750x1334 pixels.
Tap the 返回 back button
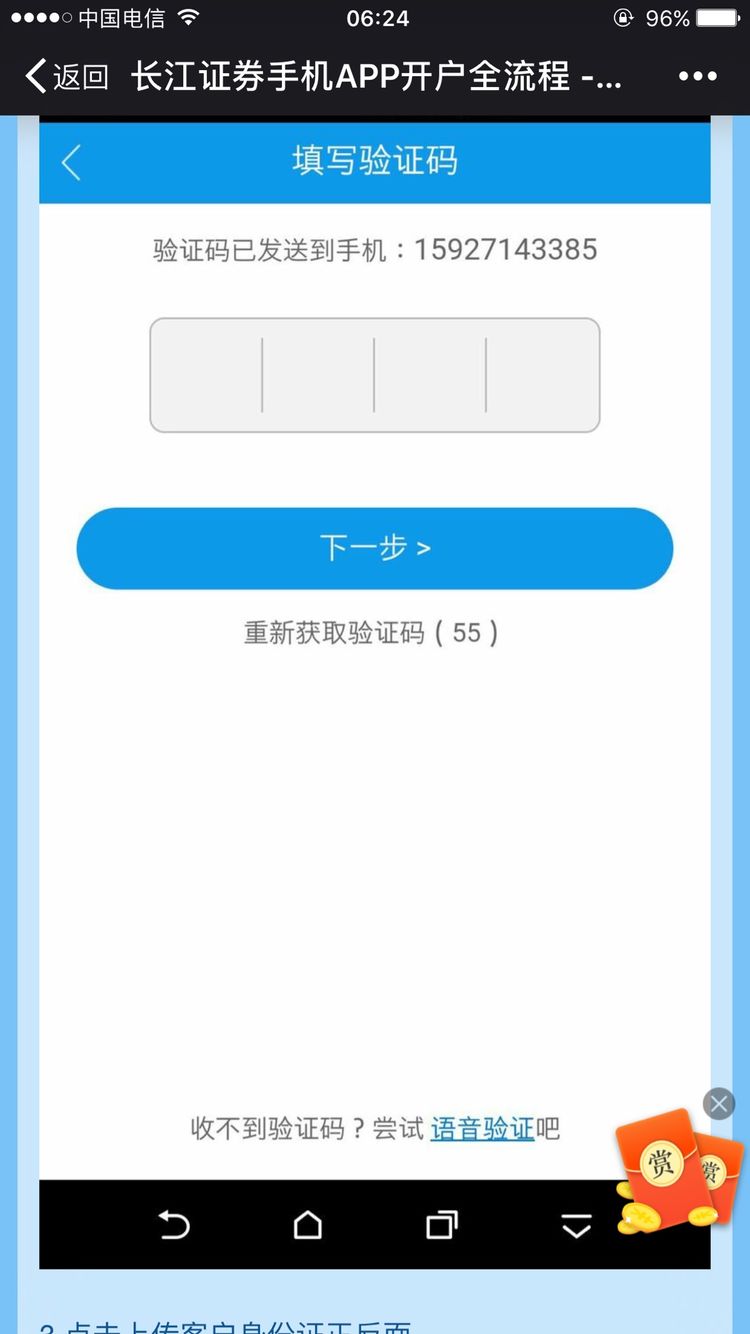(x=66, y=77)
